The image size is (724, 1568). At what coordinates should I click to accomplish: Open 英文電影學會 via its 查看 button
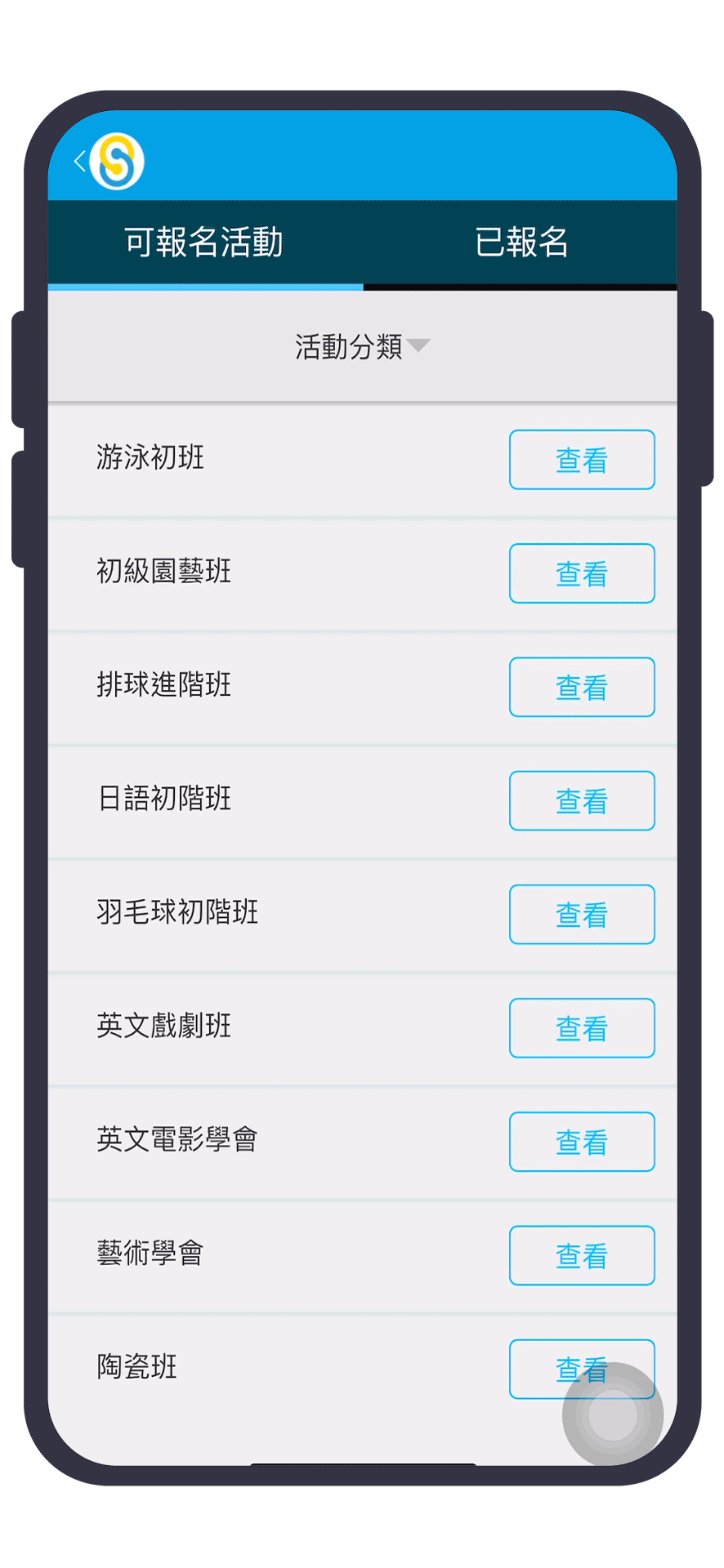point(581,1141)
